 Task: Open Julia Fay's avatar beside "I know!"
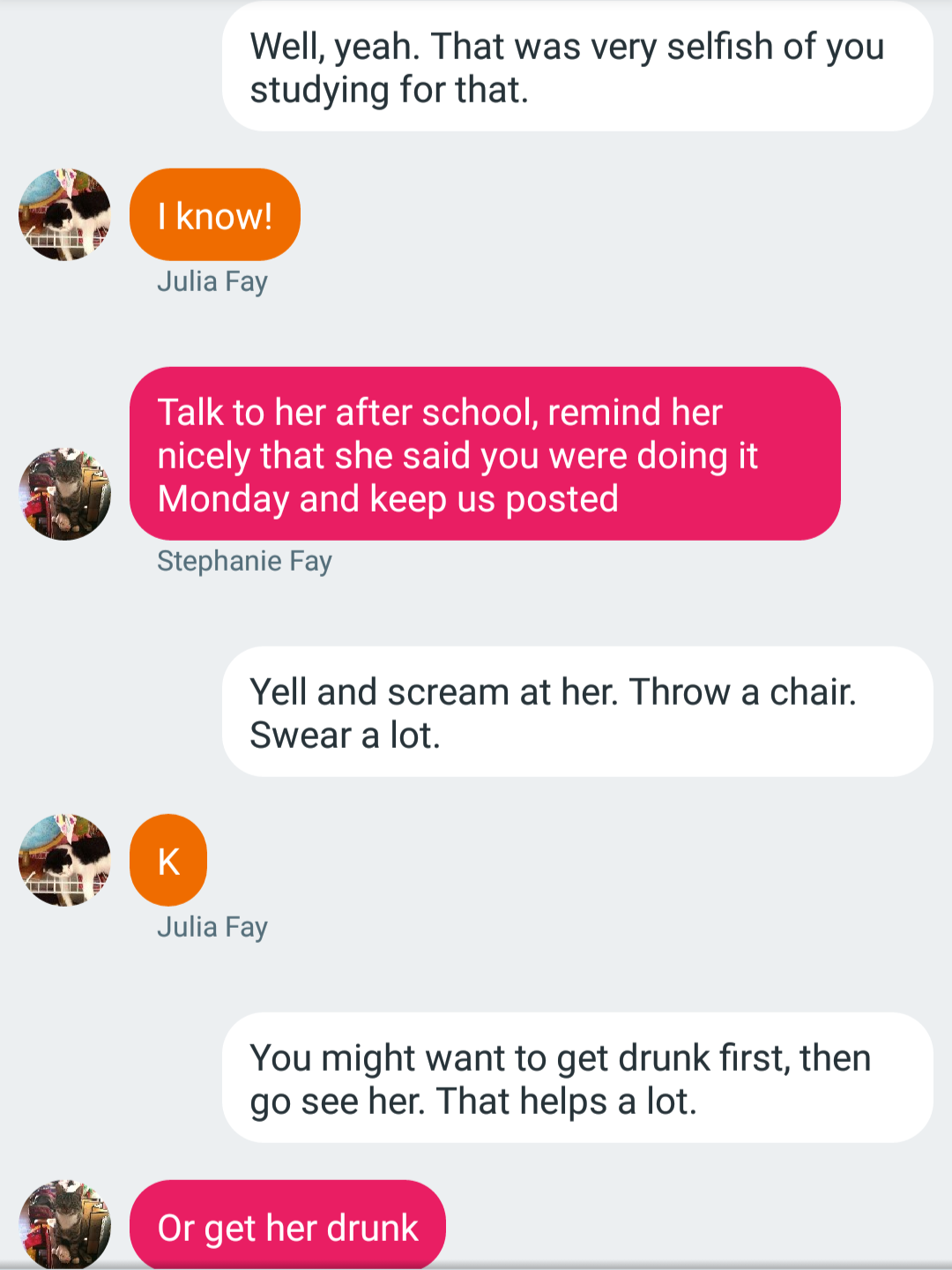[64, 214]
